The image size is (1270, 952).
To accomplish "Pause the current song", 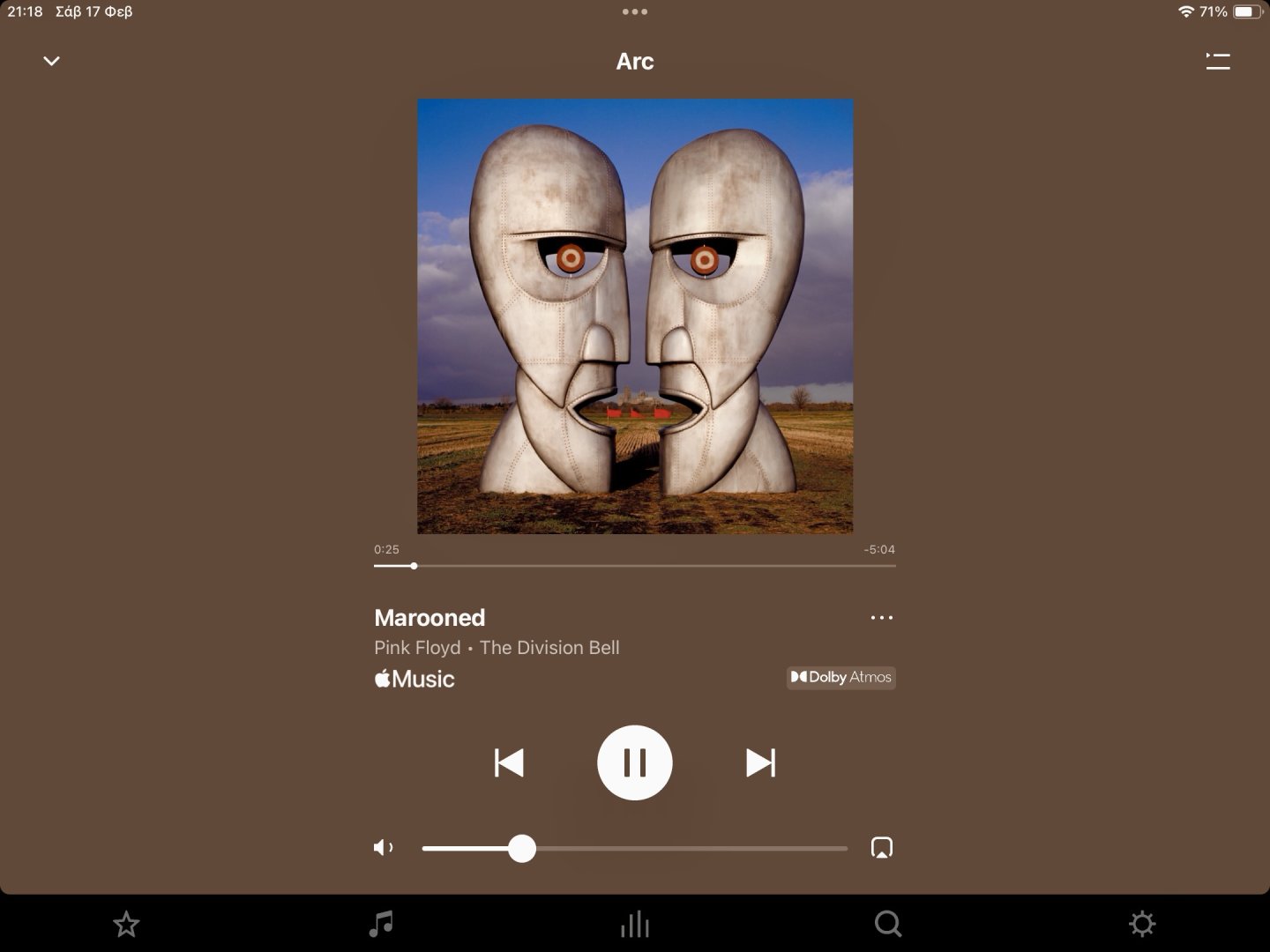I will coord(635,762).
